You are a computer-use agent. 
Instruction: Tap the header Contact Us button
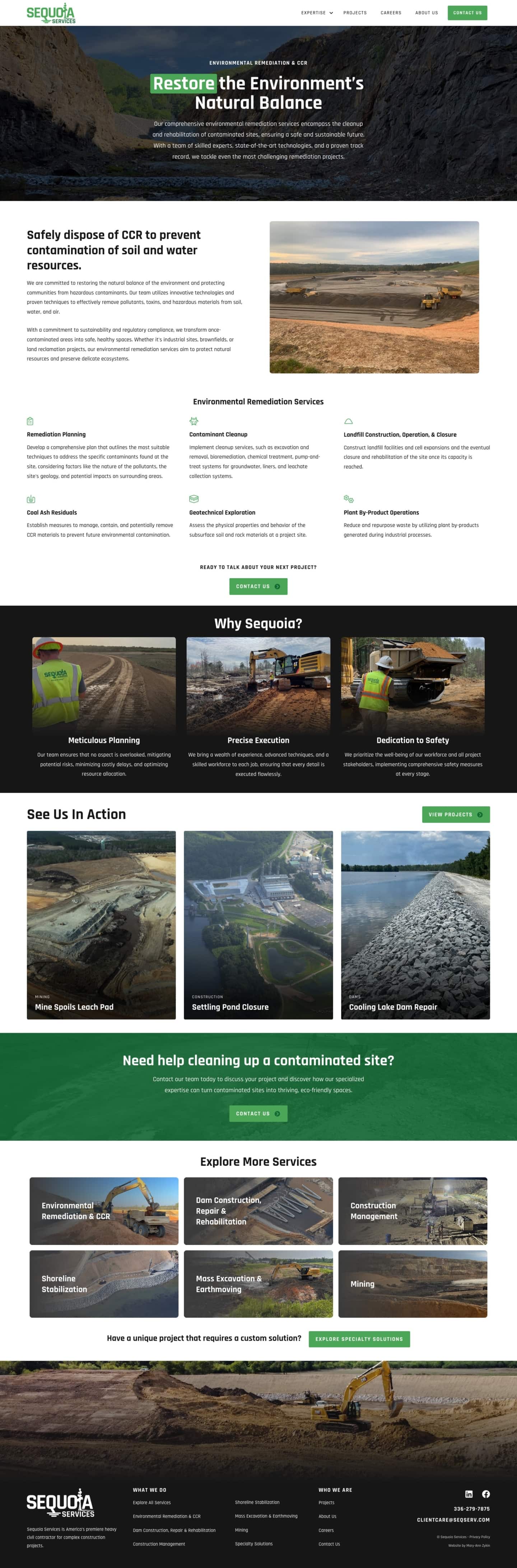coord(467,13)
